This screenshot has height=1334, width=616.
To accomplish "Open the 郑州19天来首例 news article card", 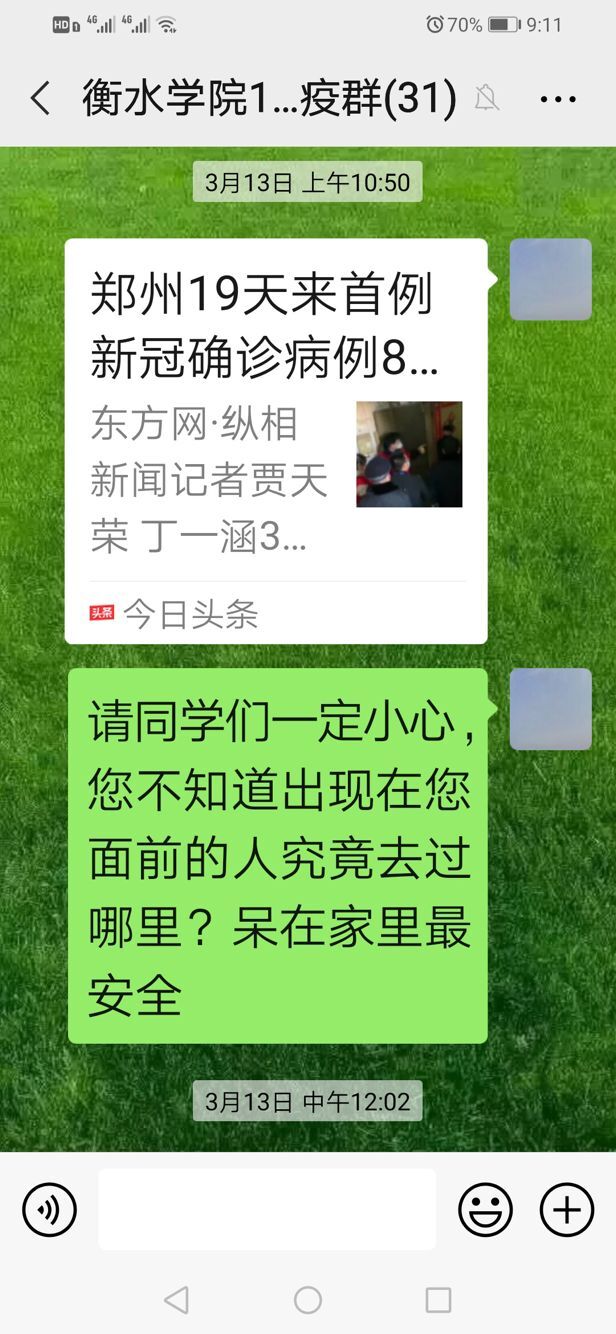I will pyautogui.click(x=276, y=440).
